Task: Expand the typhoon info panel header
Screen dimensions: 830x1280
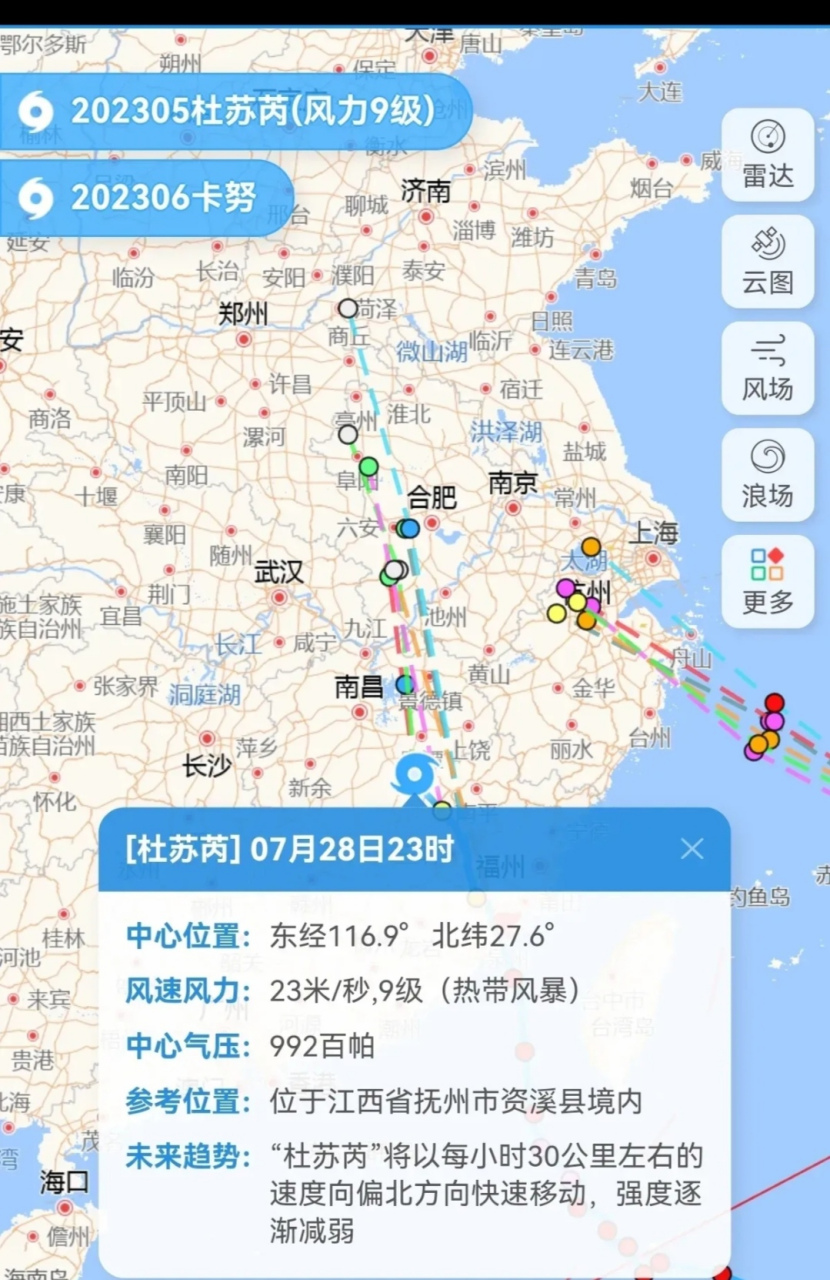Action: tap(300, 848)
